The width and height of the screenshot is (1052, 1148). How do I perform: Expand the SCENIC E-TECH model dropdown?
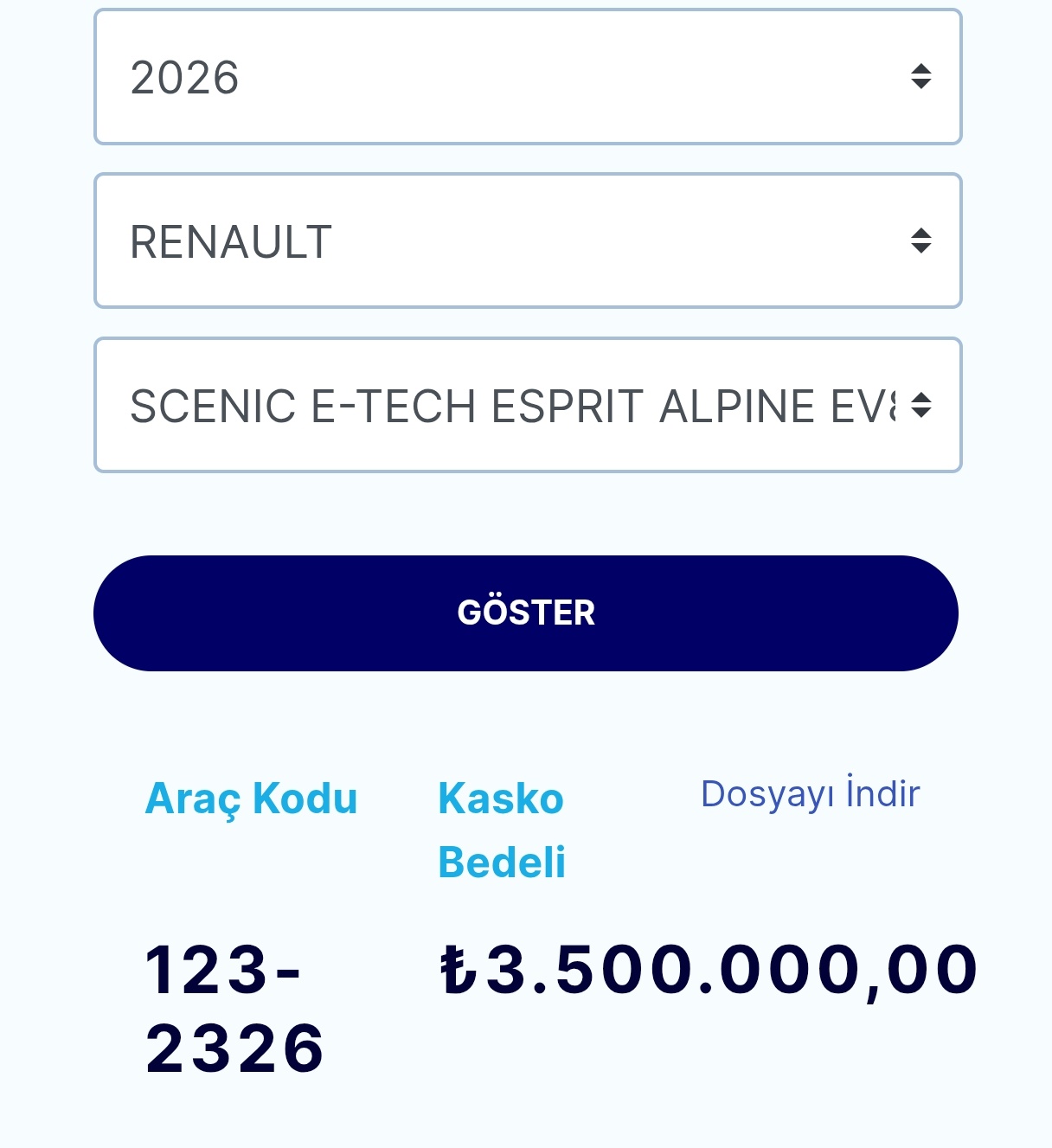(527, 405)
